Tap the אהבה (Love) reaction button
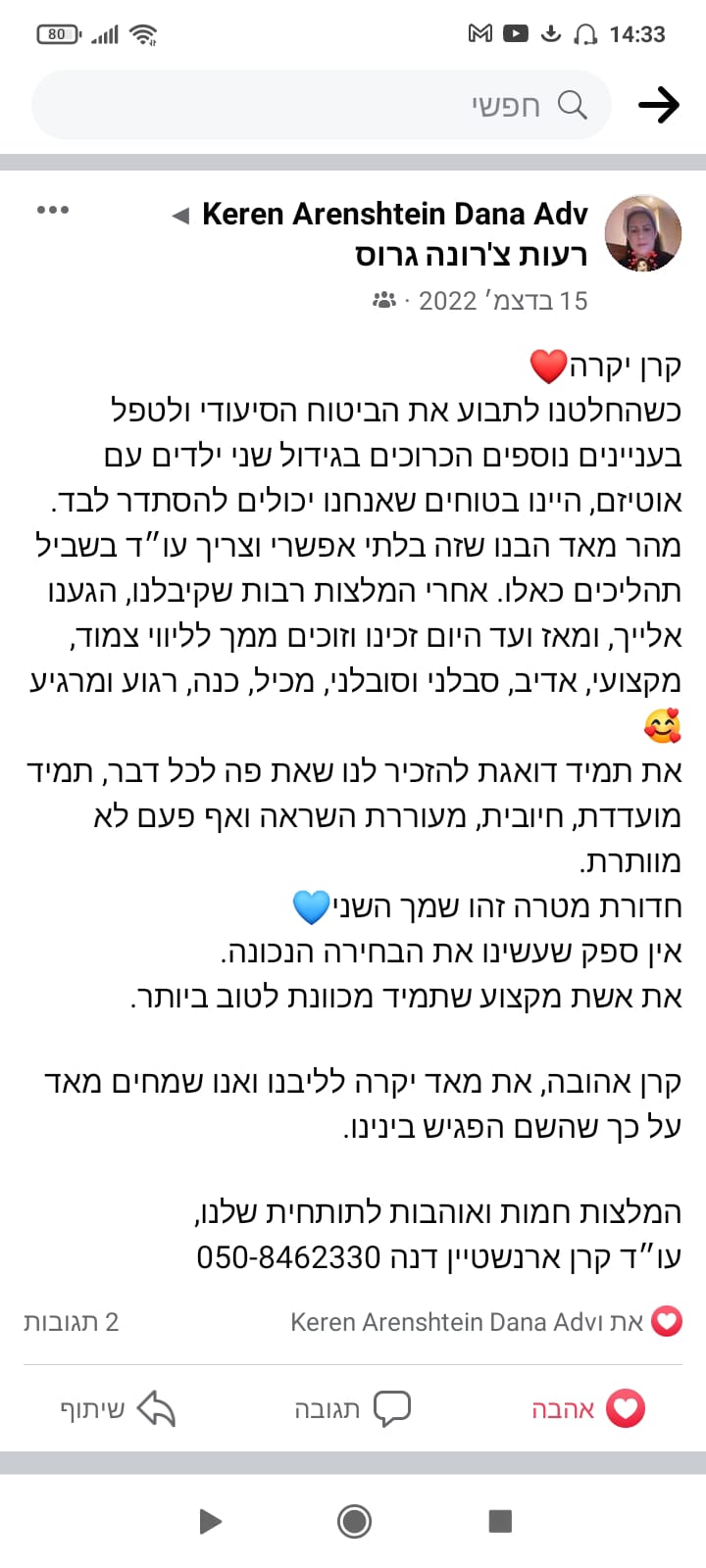Screen dimensions: 706x1568 point(586,1409)
